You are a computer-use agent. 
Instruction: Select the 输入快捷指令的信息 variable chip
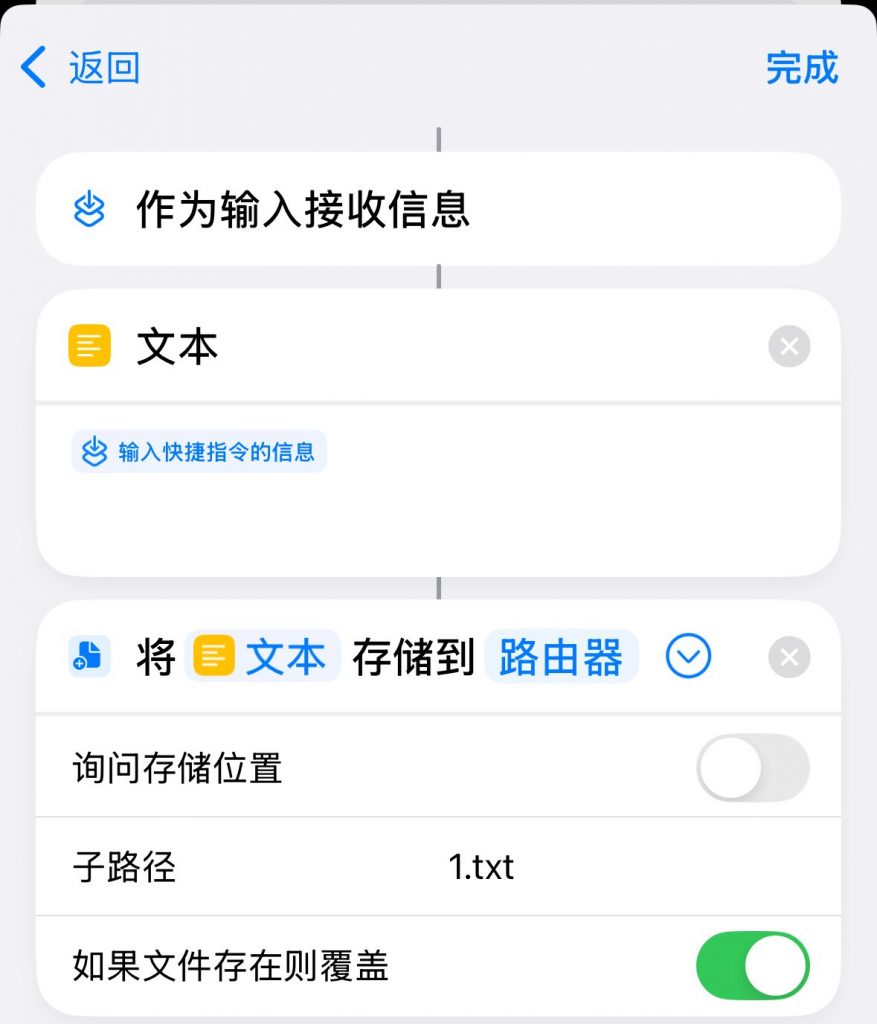200,452
